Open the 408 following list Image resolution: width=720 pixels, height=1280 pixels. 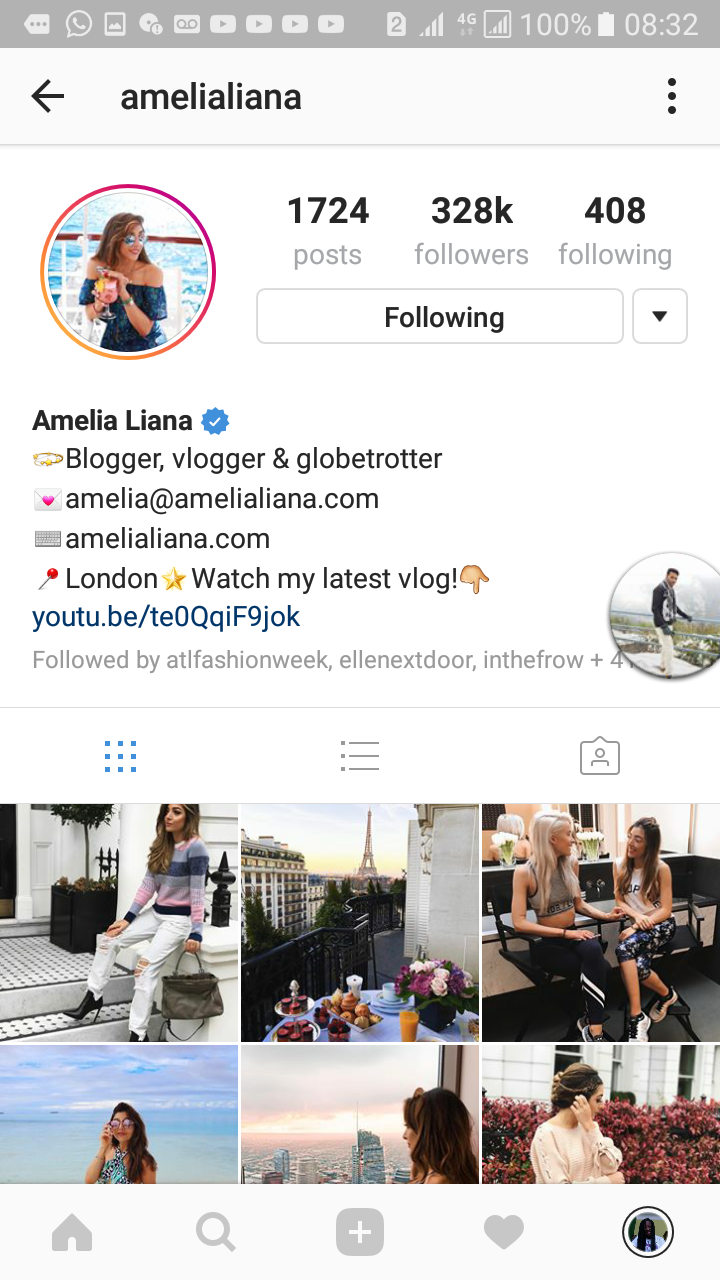click(615, 231)
